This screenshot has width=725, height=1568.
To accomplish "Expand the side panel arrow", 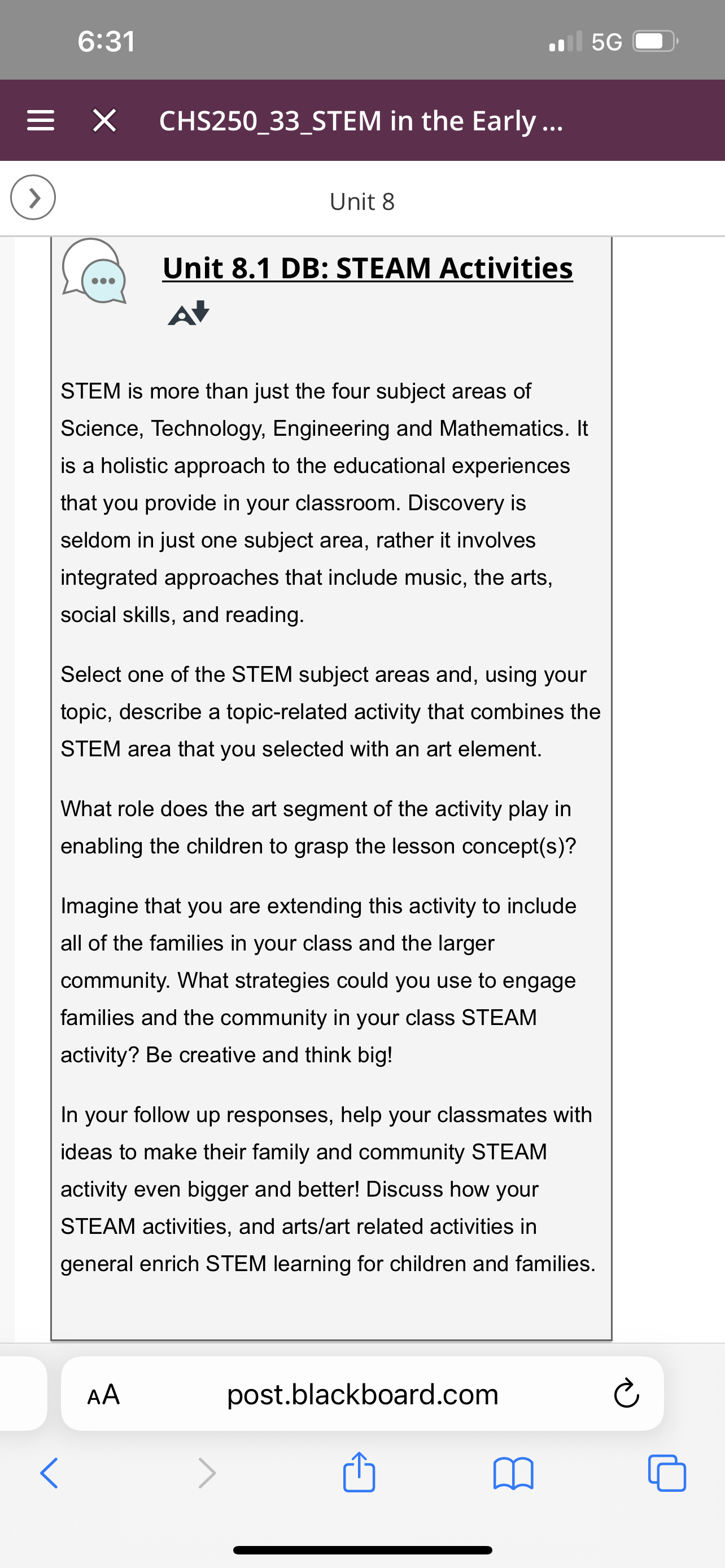I will pos(33,197).
